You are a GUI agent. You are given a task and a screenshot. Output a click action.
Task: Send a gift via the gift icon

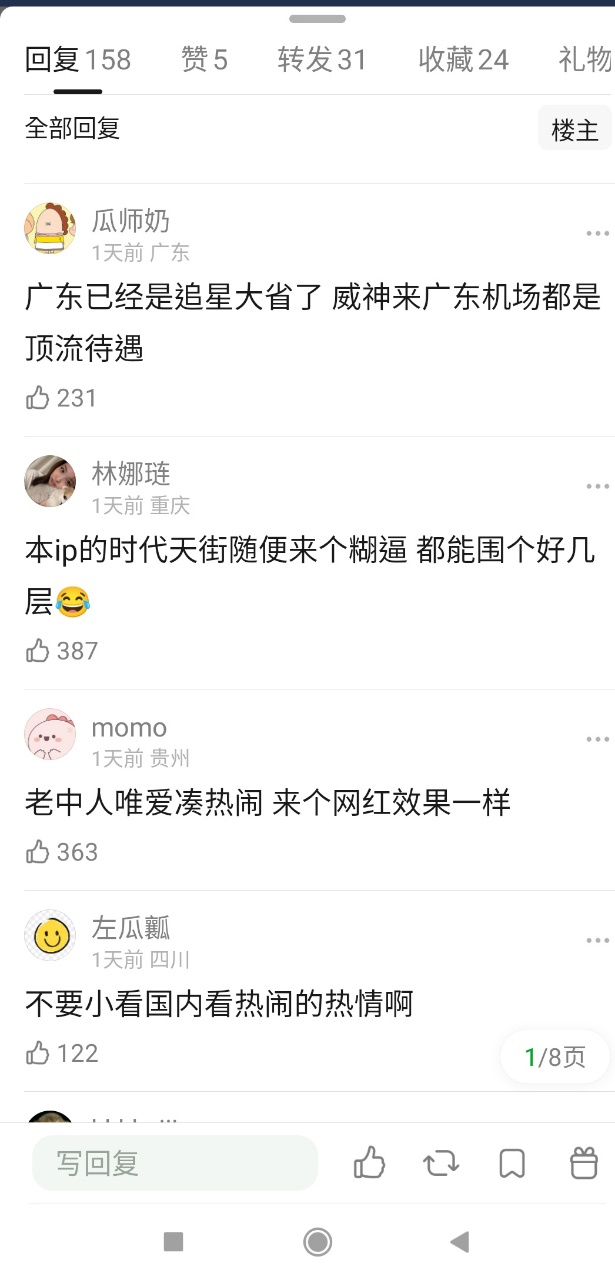click(x=583, y=1163)
